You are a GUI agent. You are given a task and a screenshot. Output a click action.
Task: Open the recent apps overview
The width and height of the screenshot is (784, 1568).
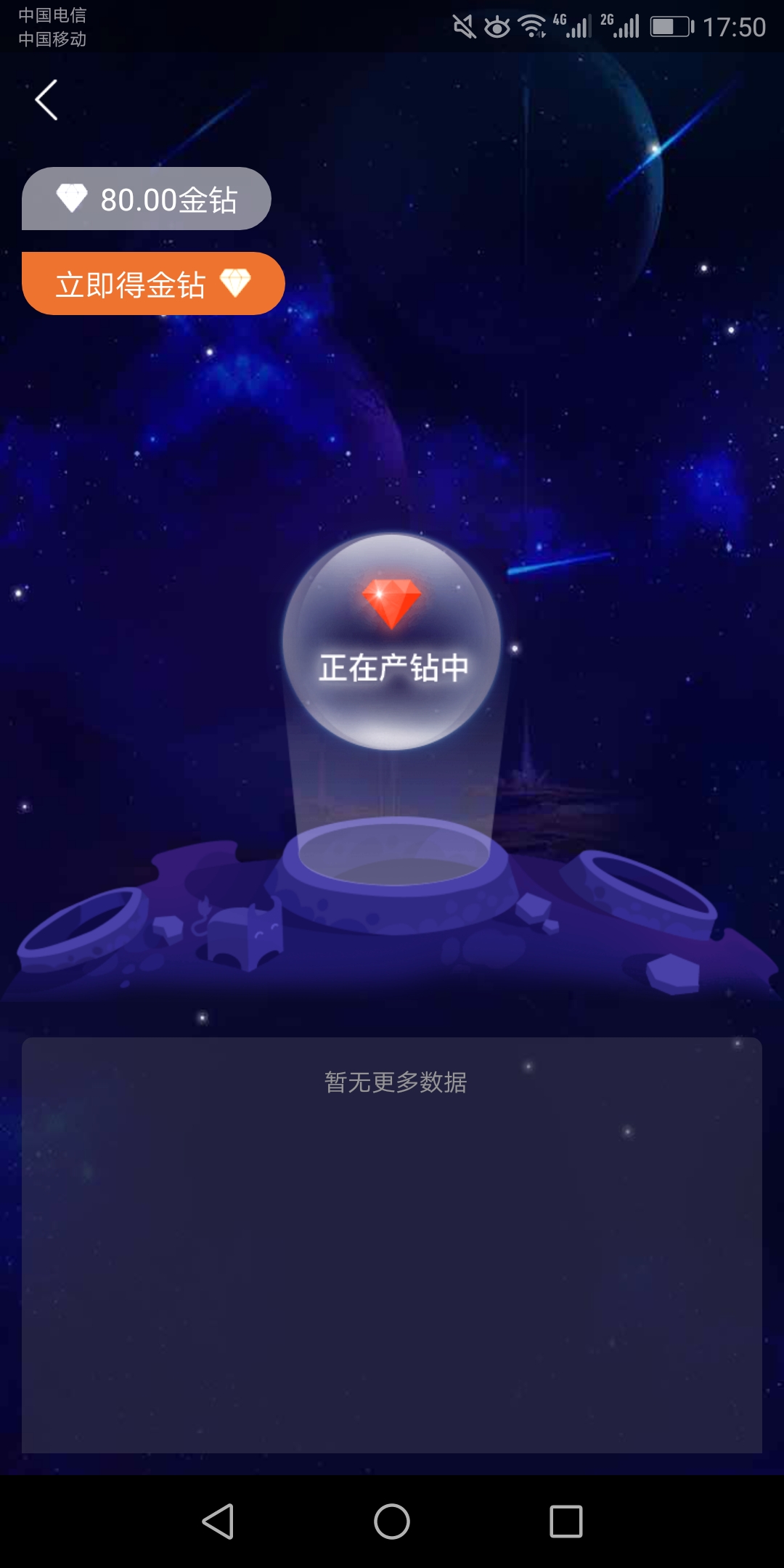[566, 1521]
